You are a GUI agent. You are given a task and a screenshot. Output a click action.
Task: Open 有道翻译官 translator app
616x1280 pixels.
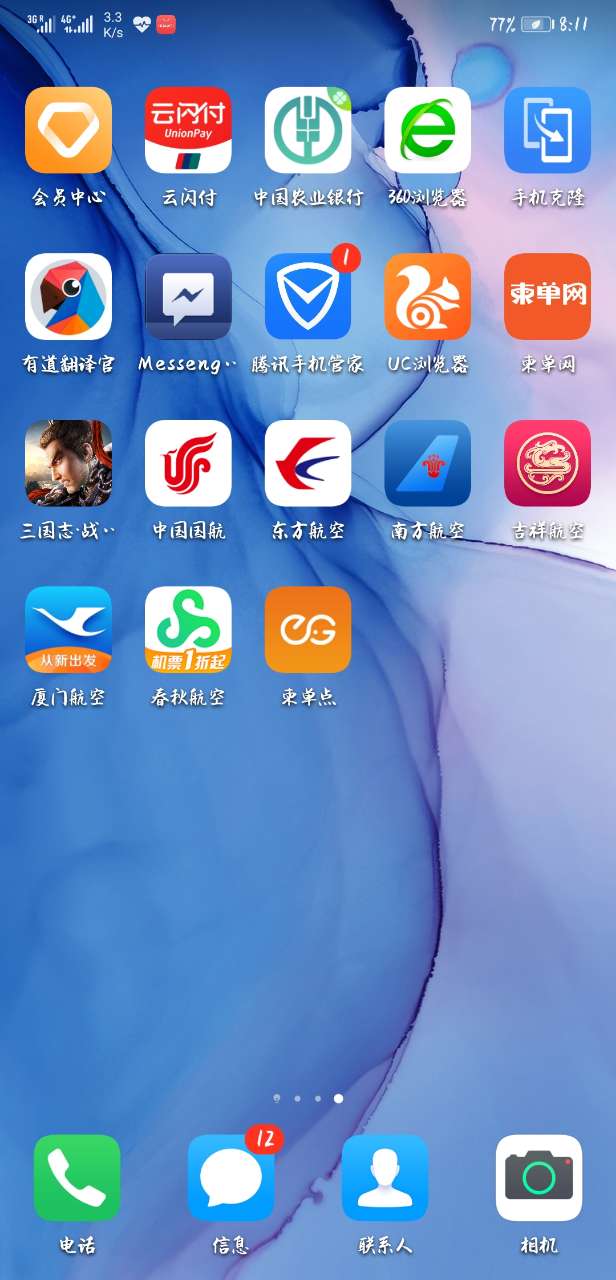pyautogui.click(x=68, y=297)
